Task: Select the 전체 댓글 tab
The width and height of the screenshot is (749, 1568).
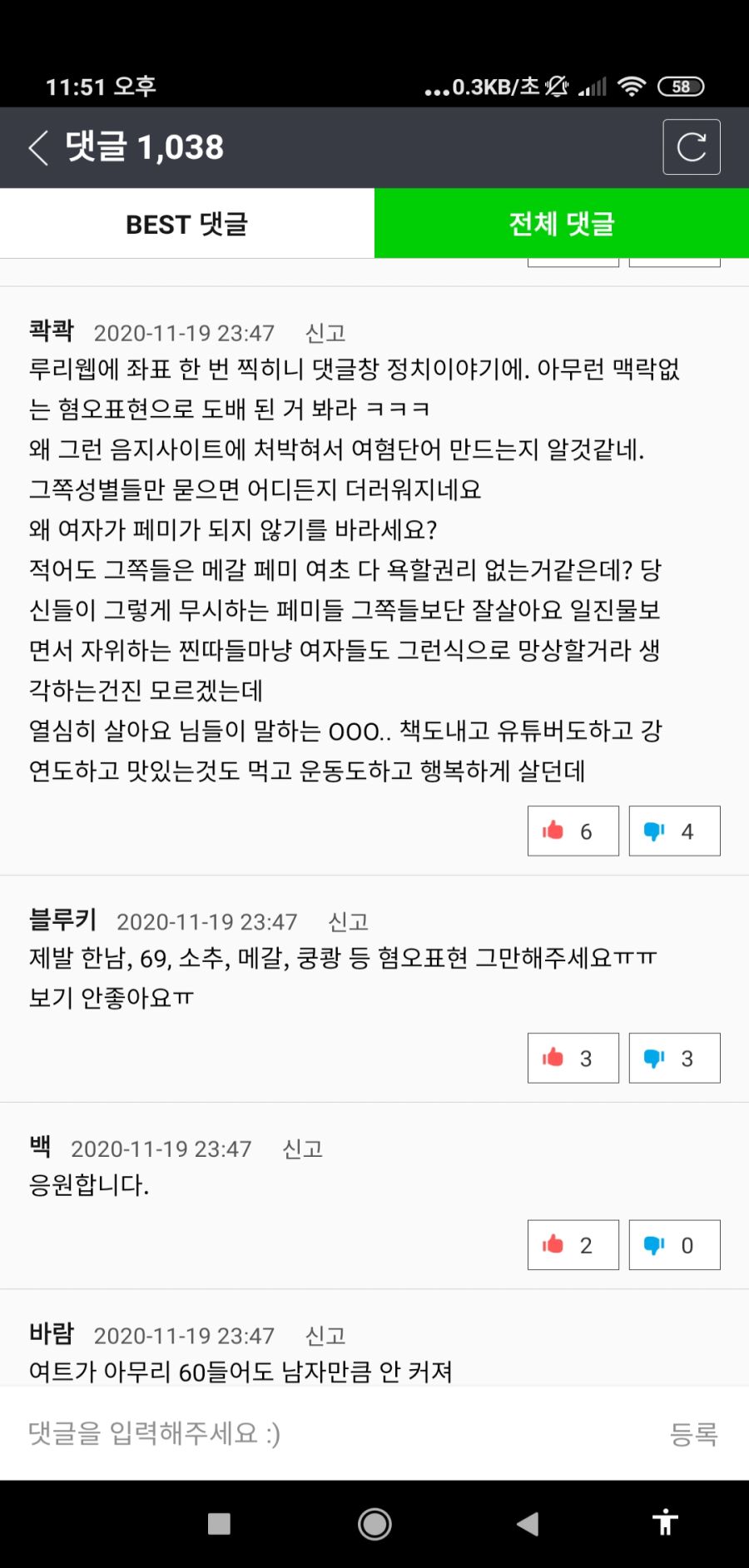Action: [x=562, y=223]
